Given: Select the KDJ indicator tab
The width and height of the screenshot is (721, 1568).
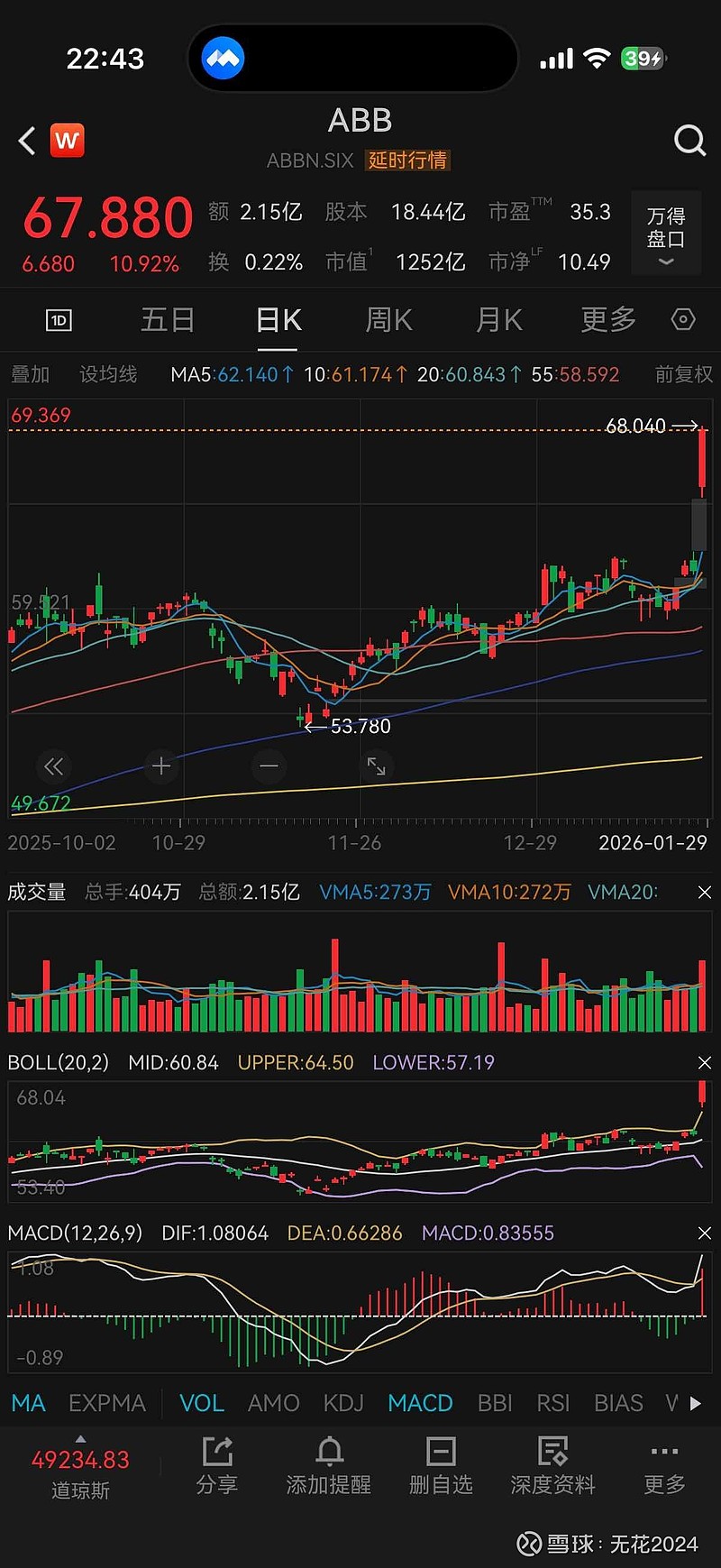Looking at the screenshot, I should click(x=343, y=1403).
